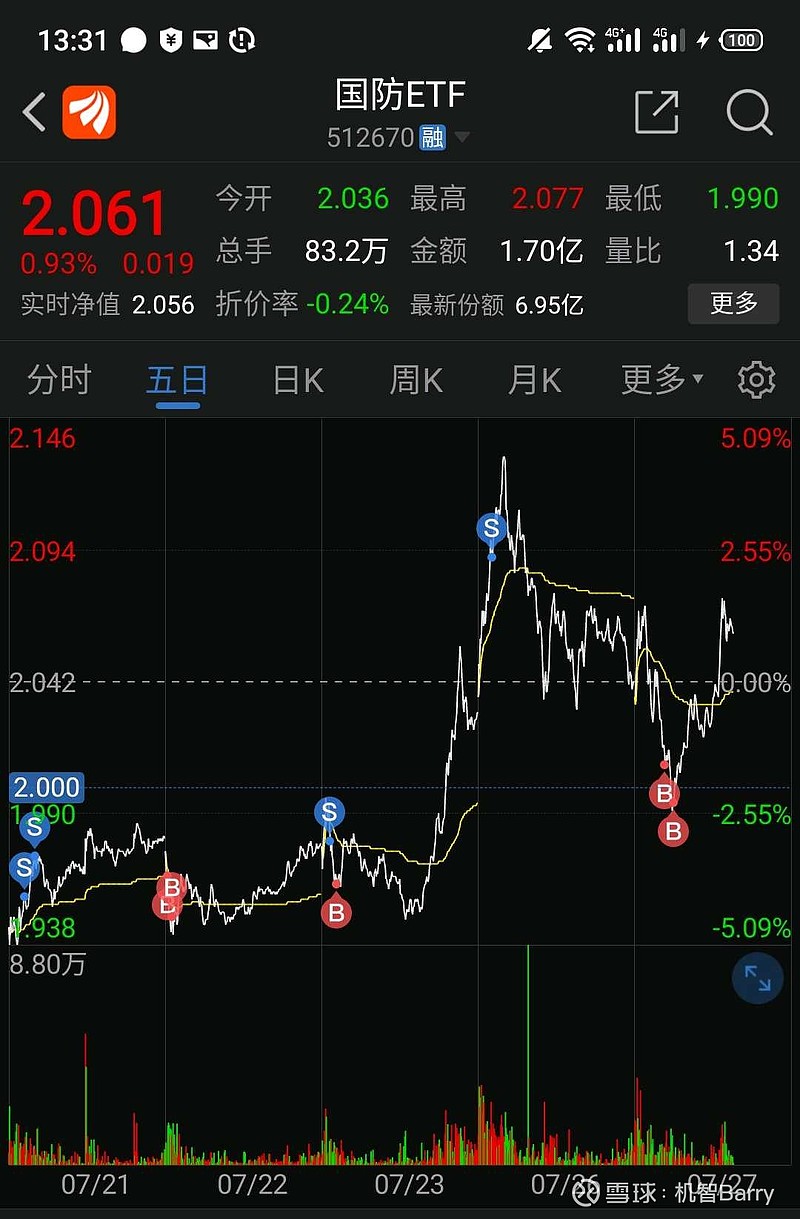Tap the back arrow to exit 国防ETF page
Screen dimensions: 800x1219
pos(33,113)
